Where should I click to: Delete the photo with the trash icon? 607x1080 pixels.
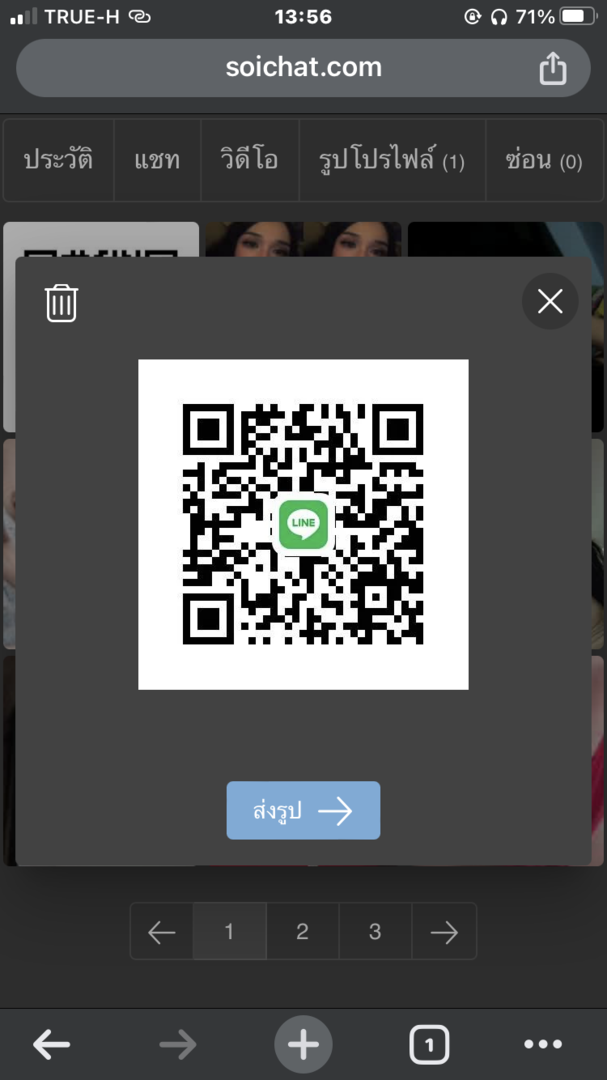(61, 302)
